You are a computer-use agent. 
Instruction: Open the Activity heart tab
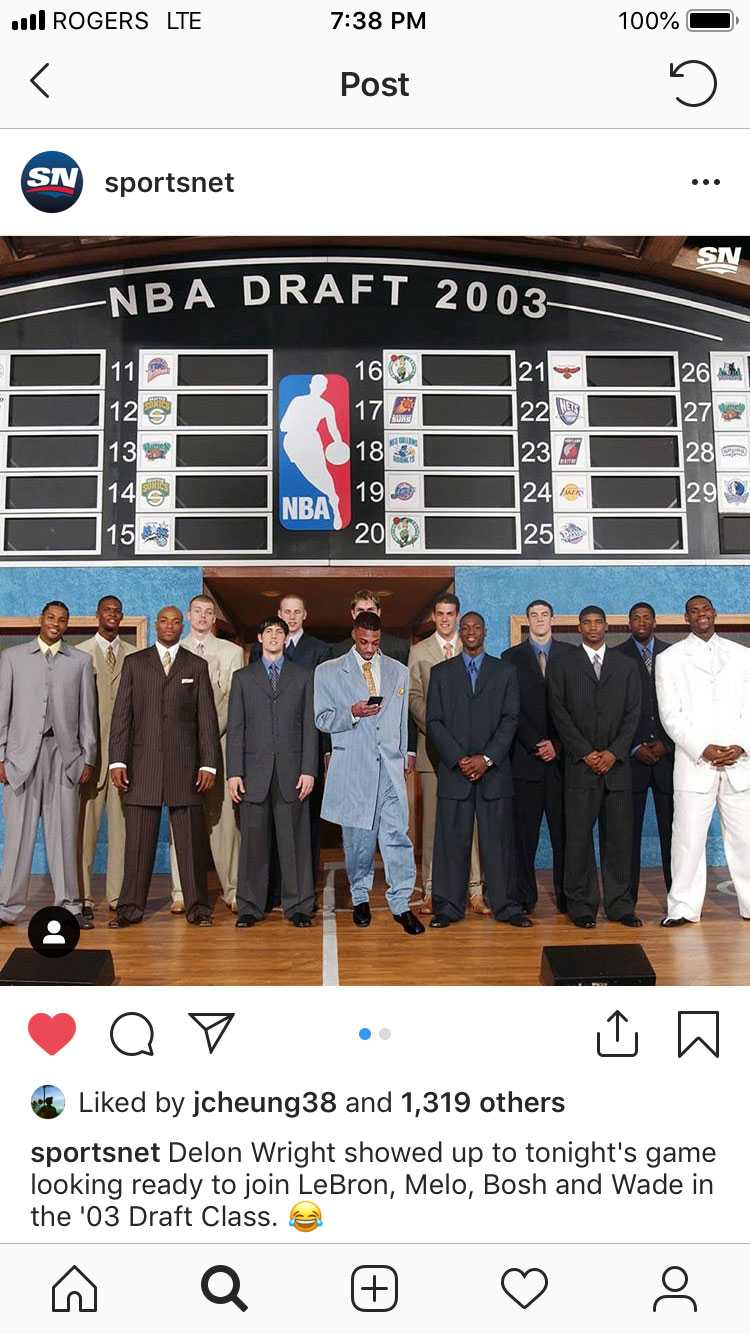[525, 1289]
